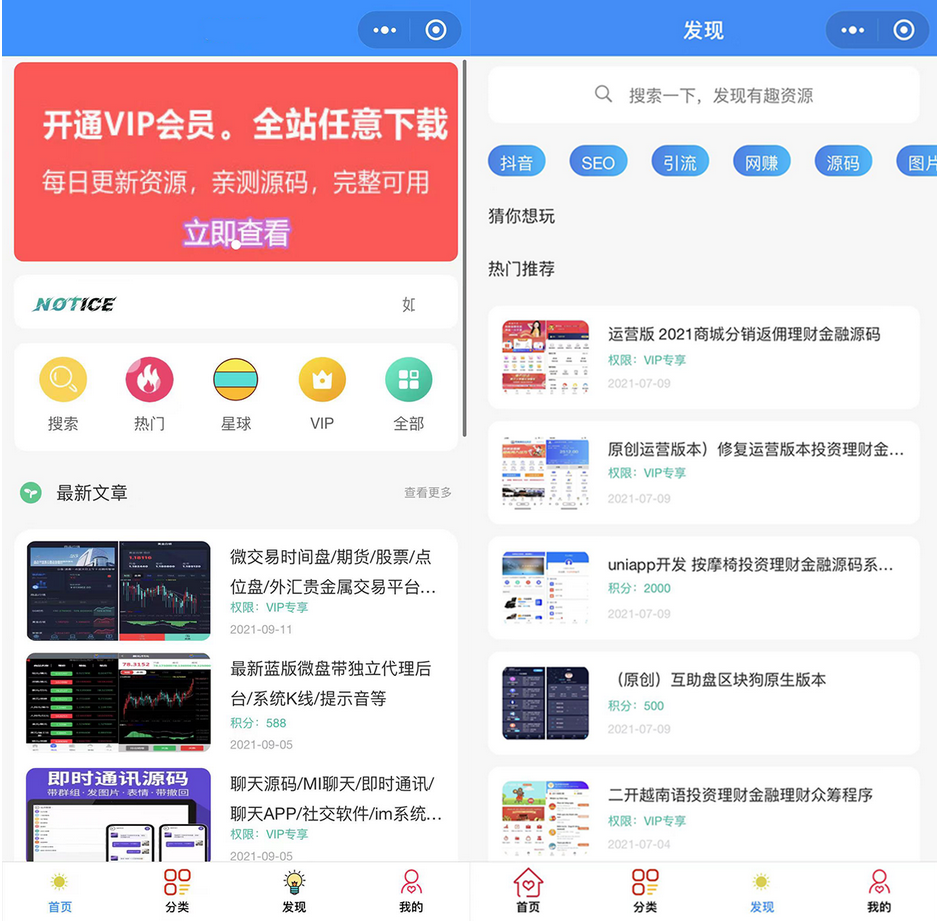The height and width of the screenshot is (921, 937).
Task: Select the 源码 chip
Action: point(843,162)
